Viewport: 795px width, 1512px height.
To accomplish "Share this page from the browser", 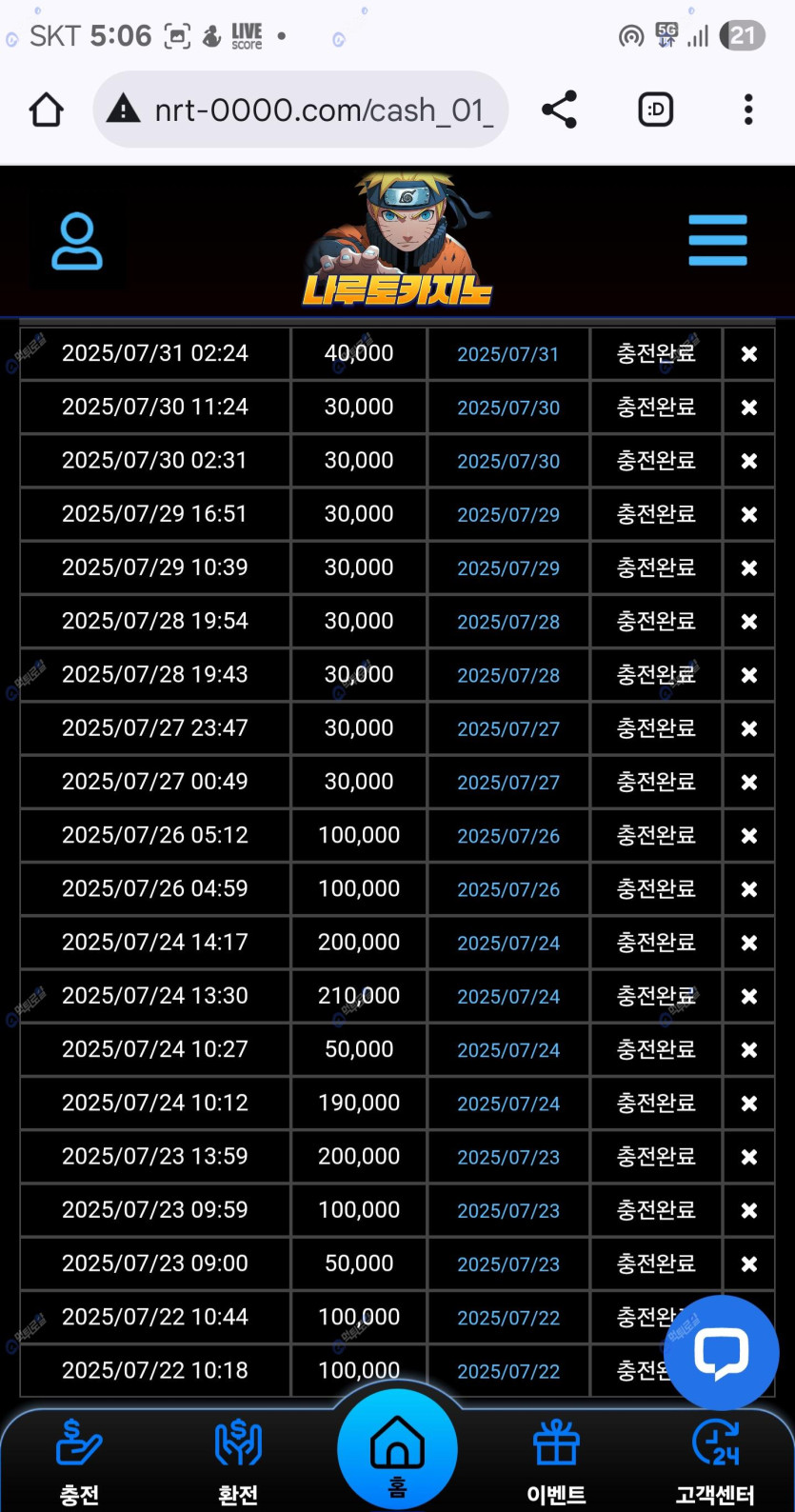I will pyautogui.click(x=559, y=110).
